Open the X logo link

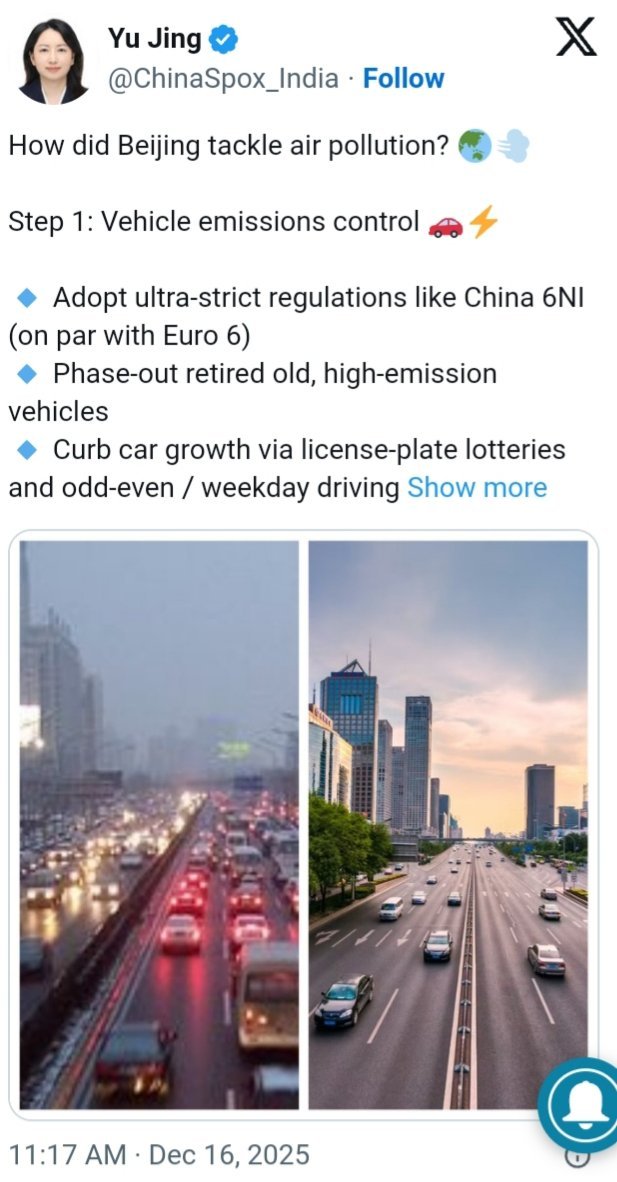[x=575, y=39]
